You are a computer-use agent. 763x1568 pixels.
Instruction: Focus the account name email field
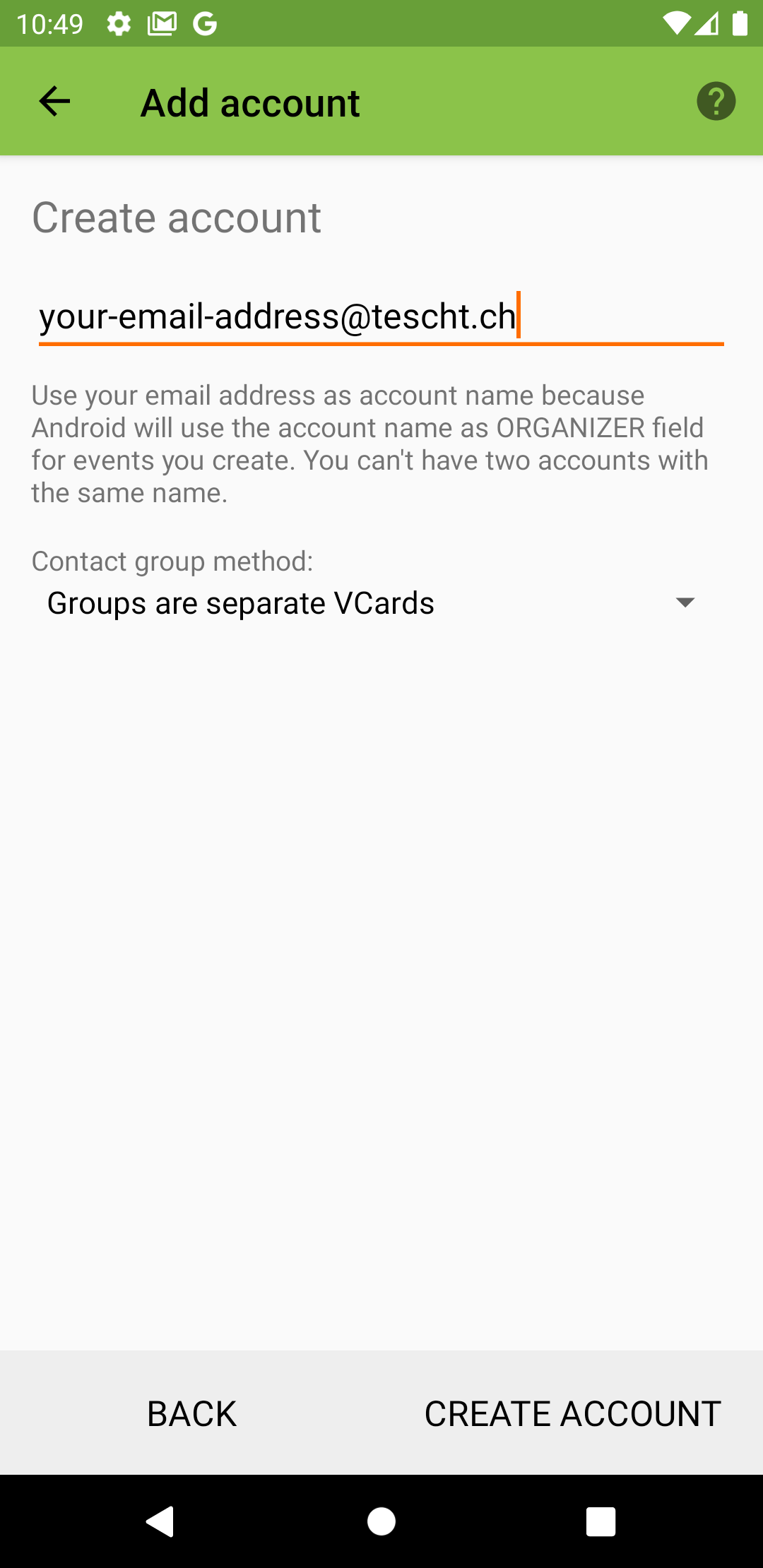tap(380, 316)
